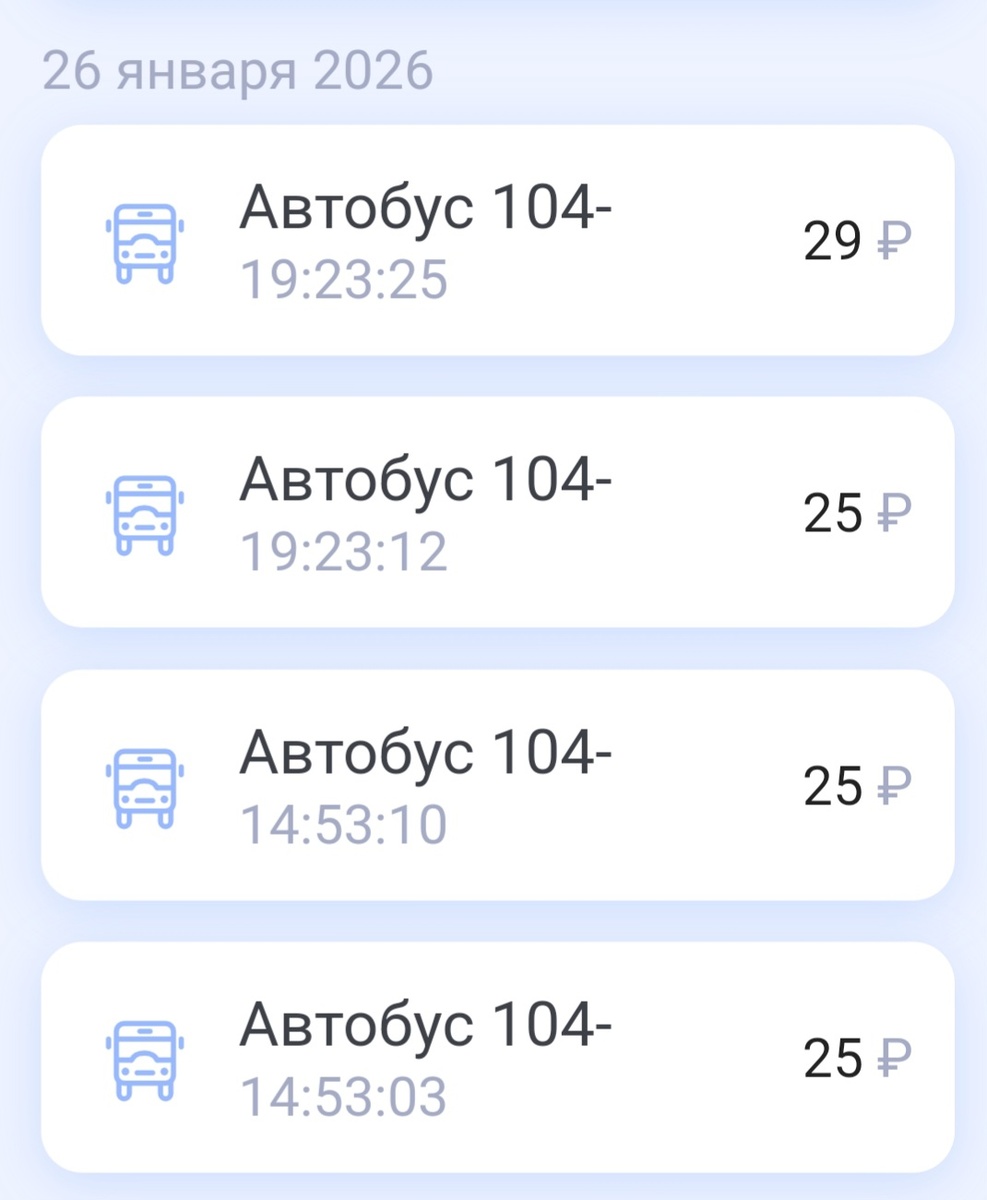This screenshot has width=987, height=1200.
Task: Select the 14:53:03 bus 104 trip
Action: point(497,1057)
